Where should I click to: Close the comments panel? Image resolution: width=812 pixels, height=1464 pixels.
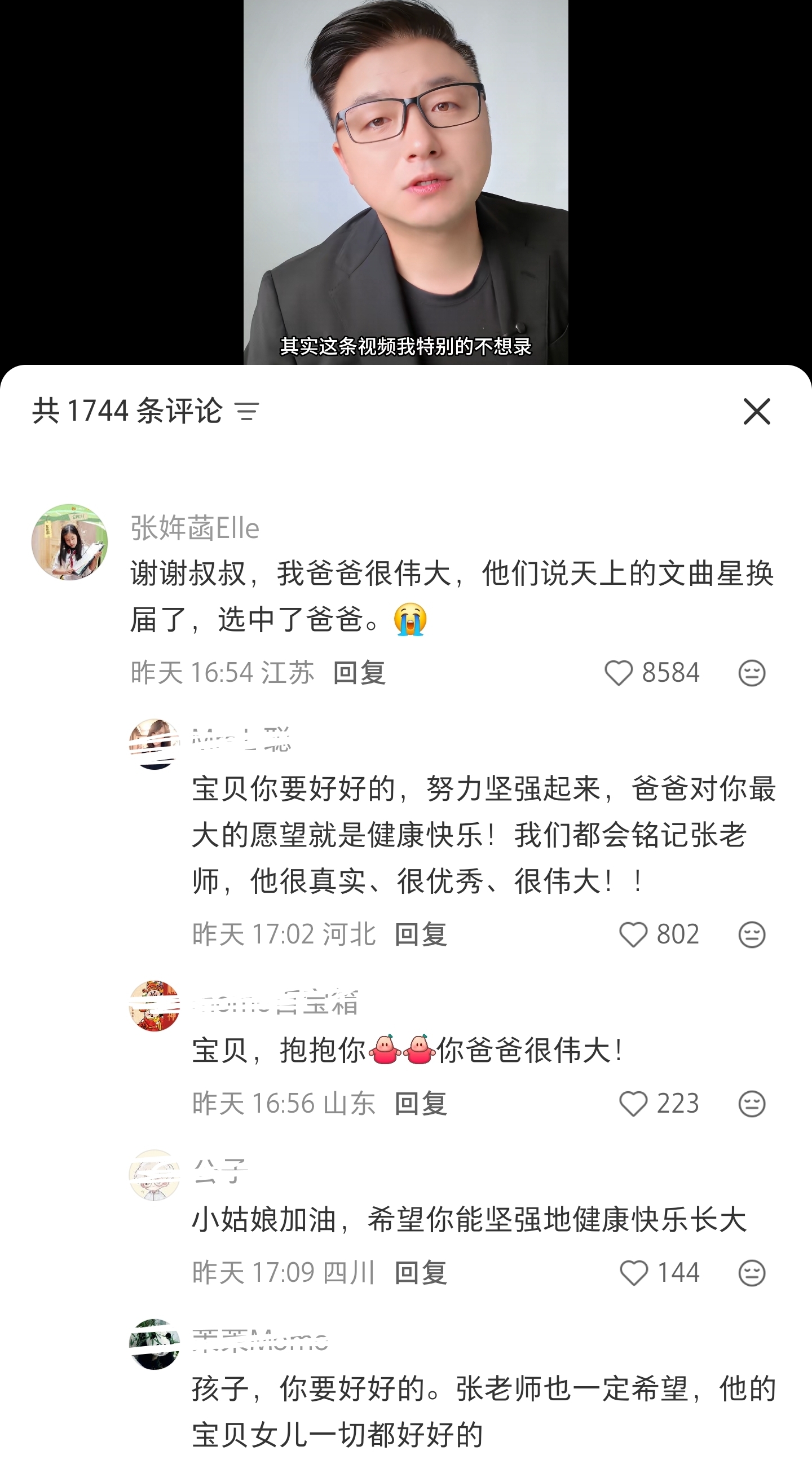pos(756,411)
